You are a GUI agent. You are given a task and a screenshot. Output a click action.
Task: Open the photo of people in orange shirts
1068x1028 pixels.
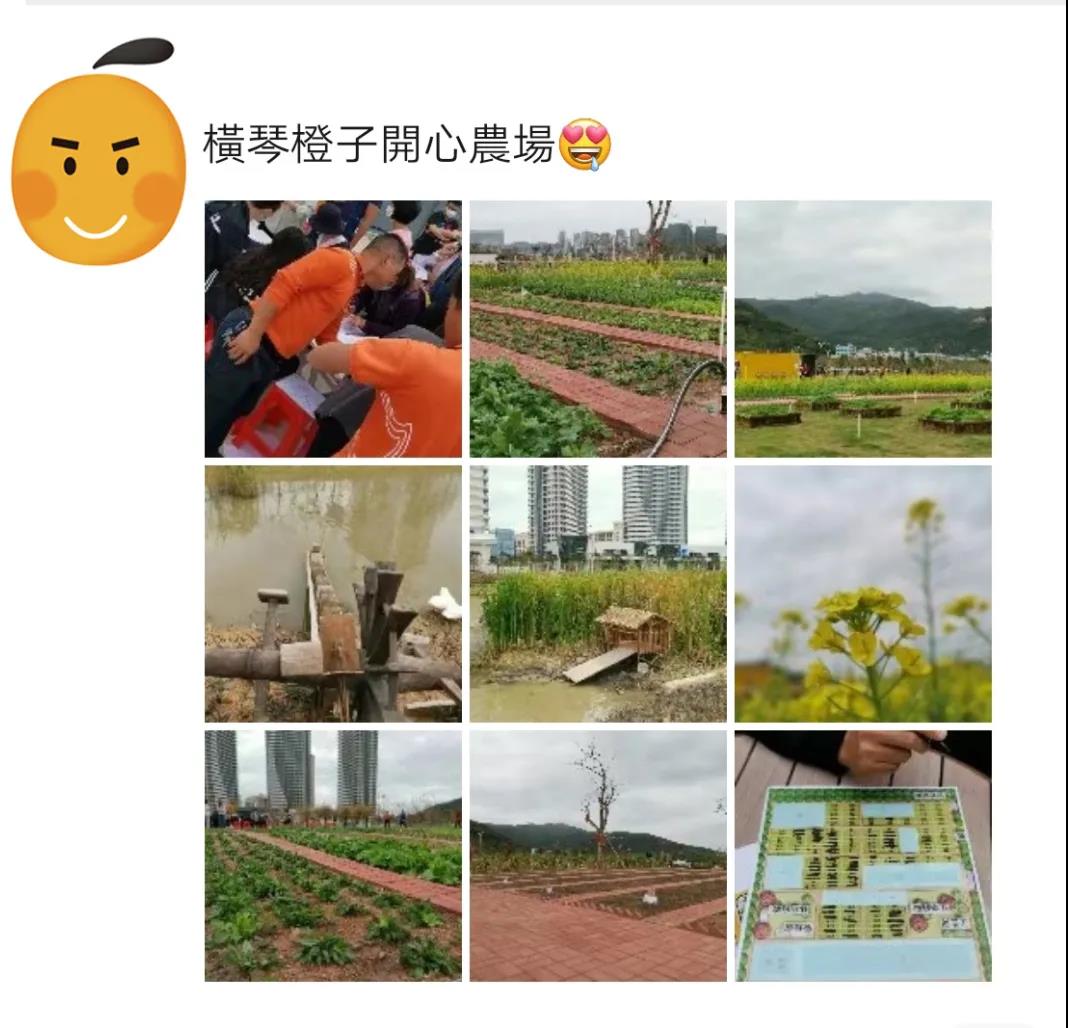[x=333, y=329]
